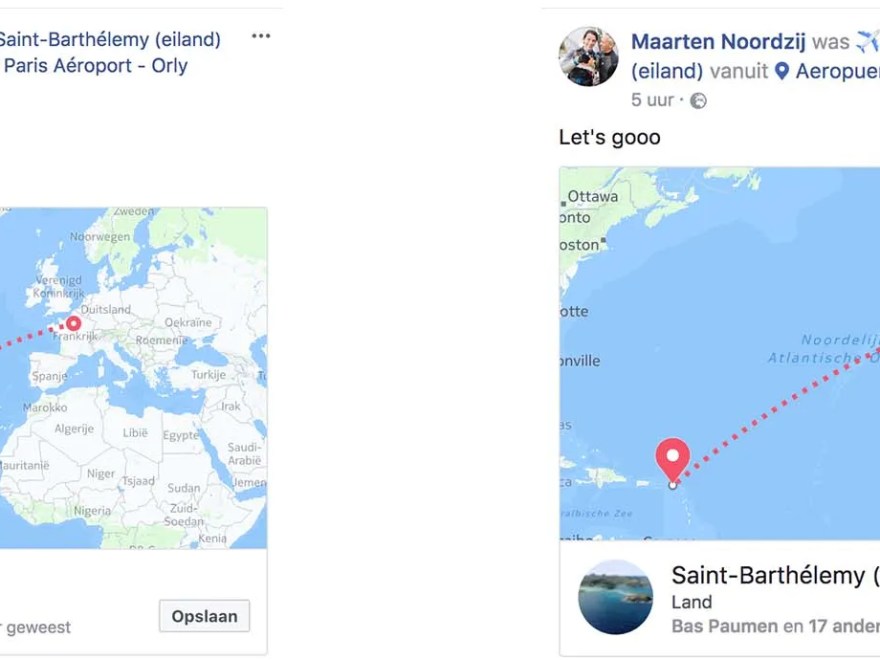Image resolution: width=880 pixels, height=660 pixels.
Task: Open the Saint-Barthélemy (eiland) link in left post
Action: tap(110, 40)
